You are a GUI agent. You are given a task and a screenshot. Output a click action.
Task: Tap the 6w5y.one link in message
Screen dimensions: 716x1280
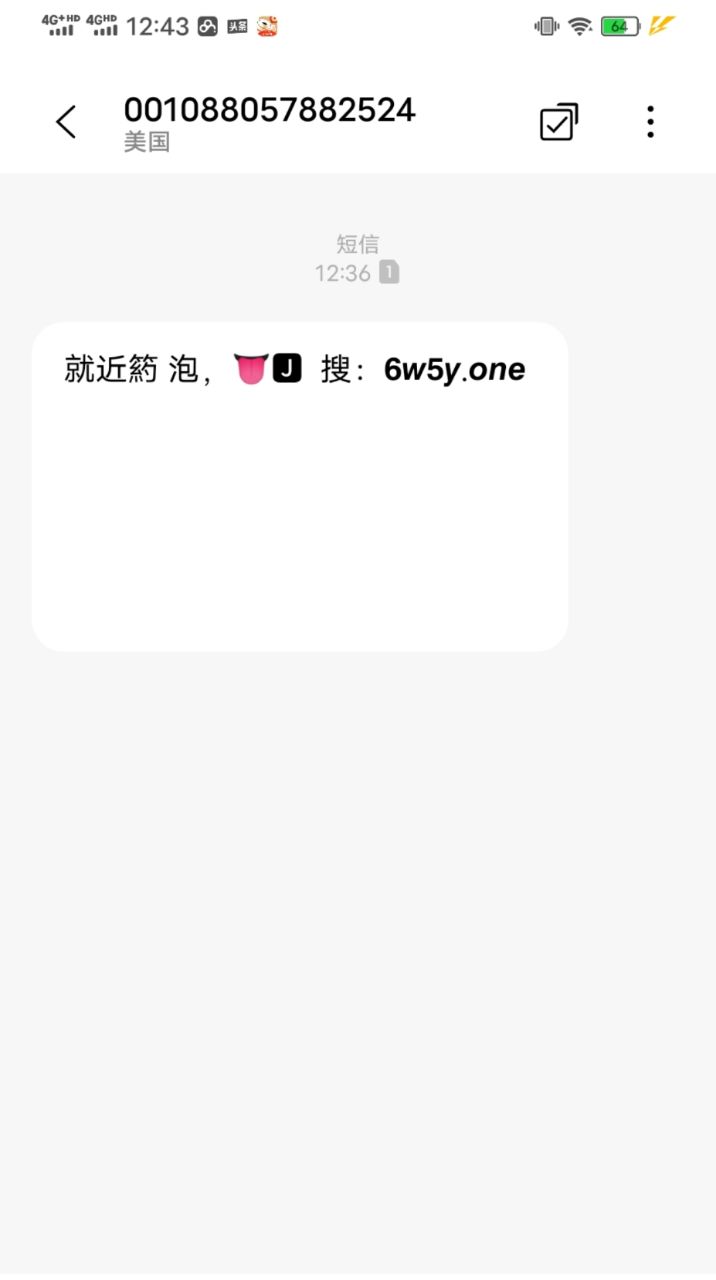click(454, 370)
